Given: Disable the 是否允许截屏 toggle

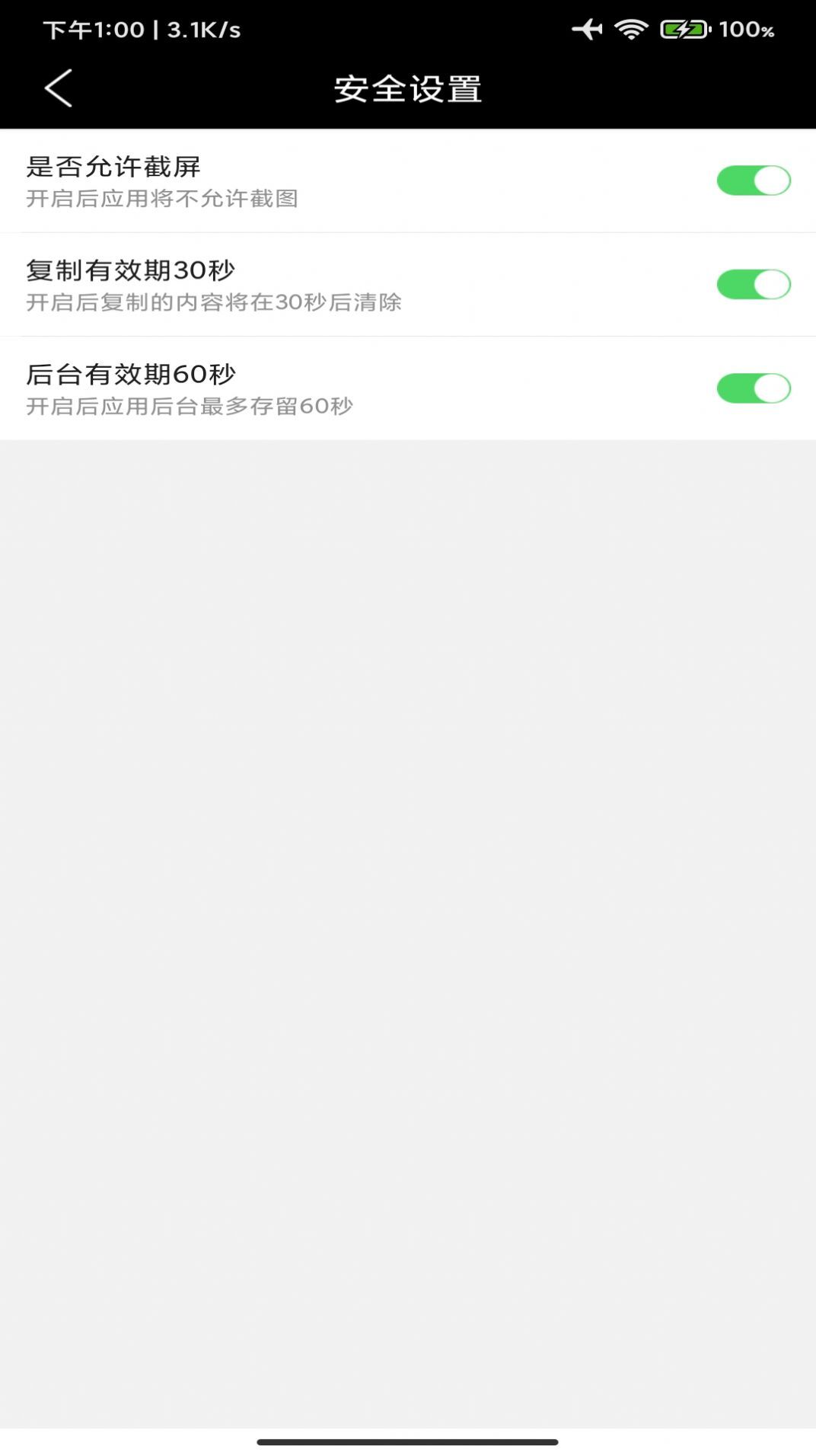Looking at the screenshot, I should pyautogui.click(x=754, y=180).
